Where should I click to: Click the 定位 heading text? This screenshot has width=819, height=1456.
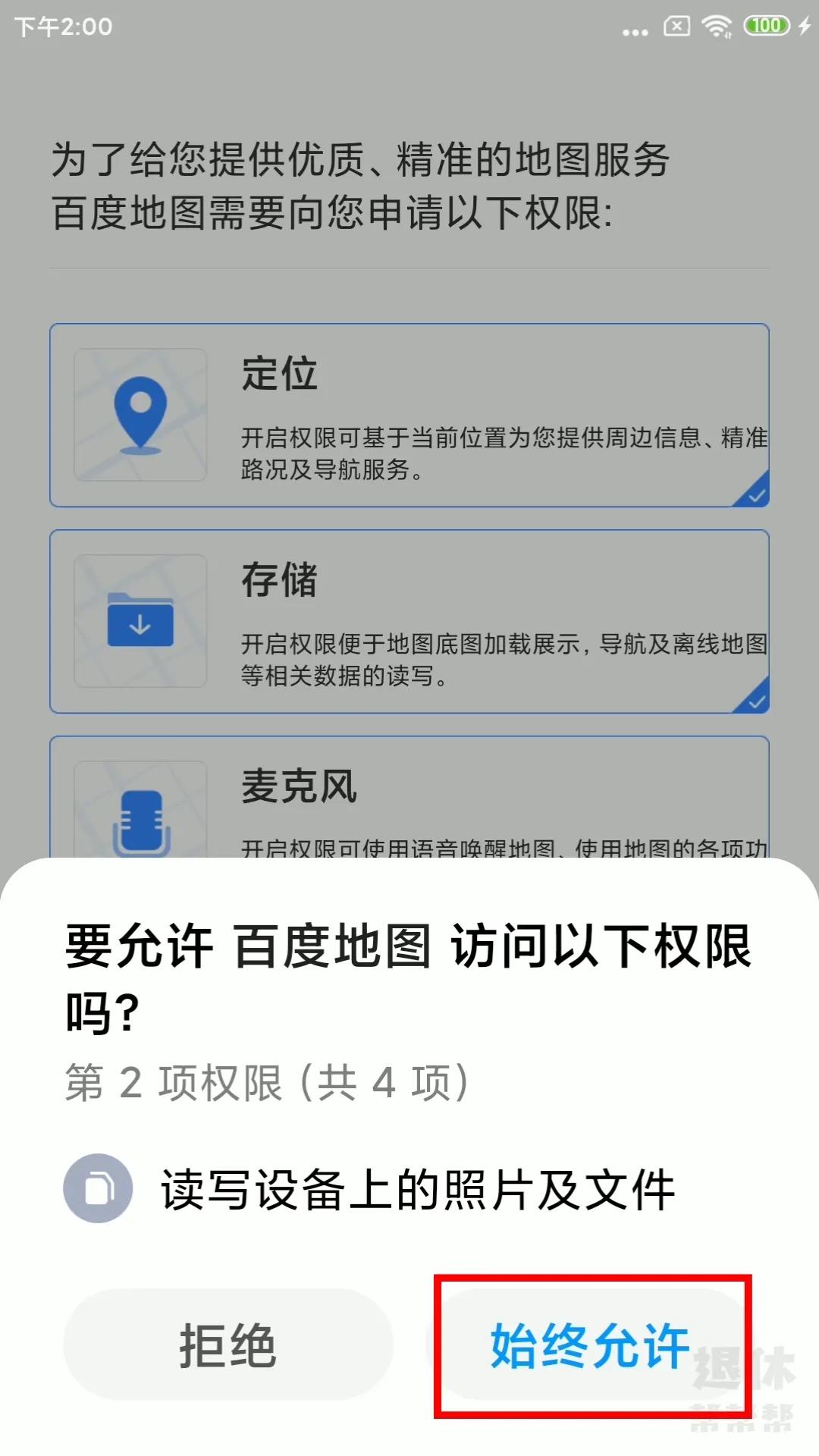pyautogui.click(x=279, y=372)
